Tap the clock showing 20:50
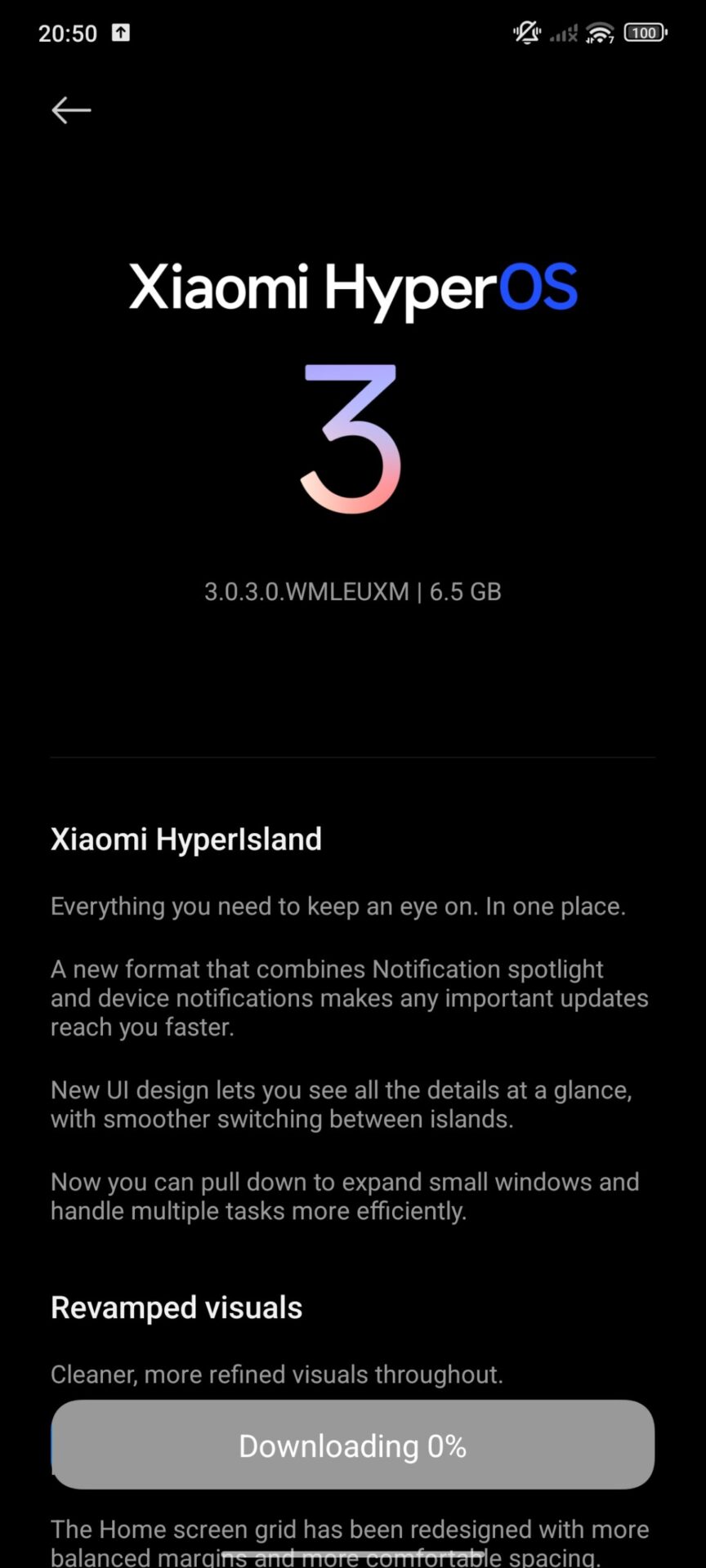 tap(68, 32)
